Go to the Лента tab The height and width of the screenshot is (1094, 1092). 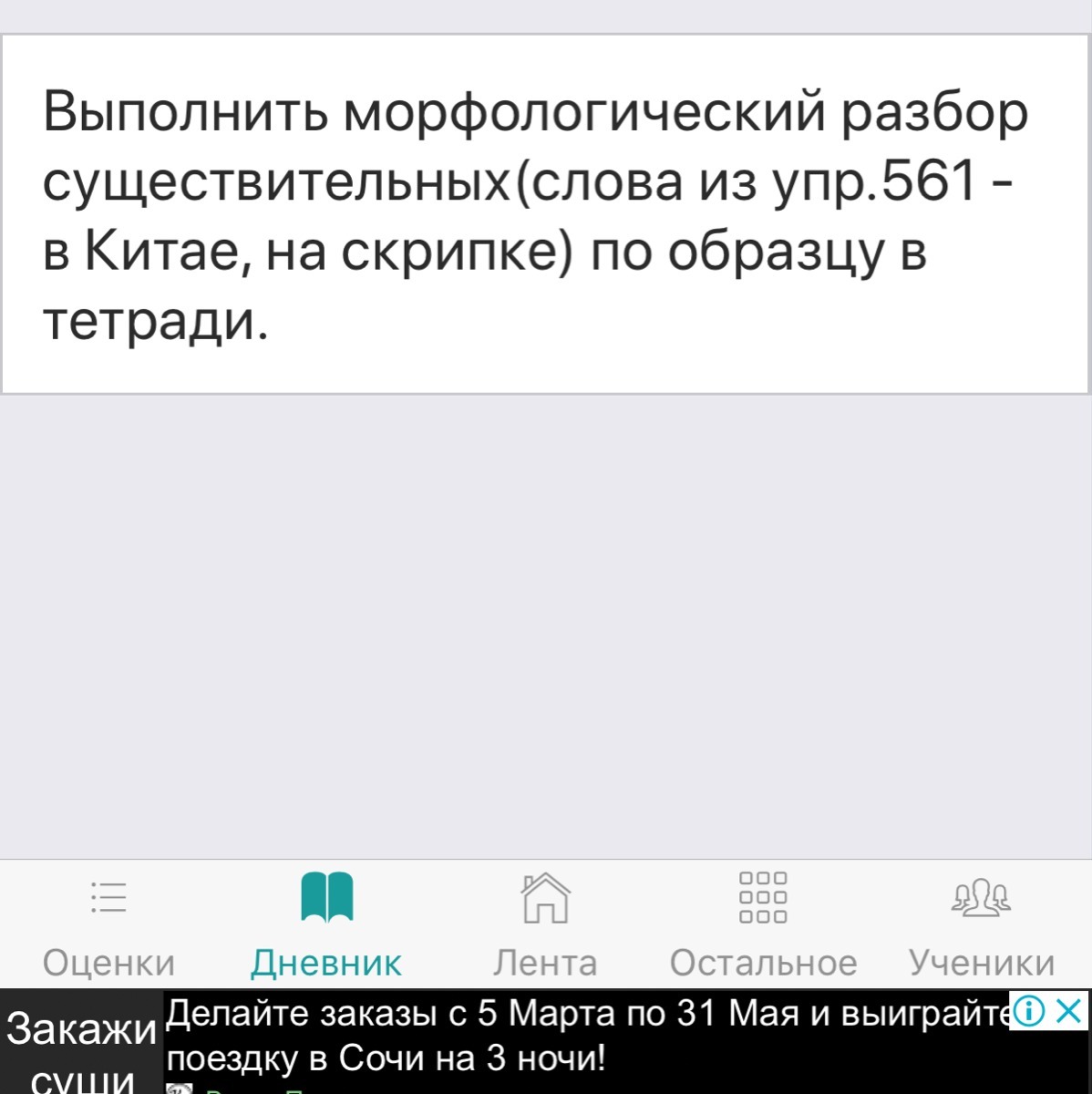[x=545, y=923]
